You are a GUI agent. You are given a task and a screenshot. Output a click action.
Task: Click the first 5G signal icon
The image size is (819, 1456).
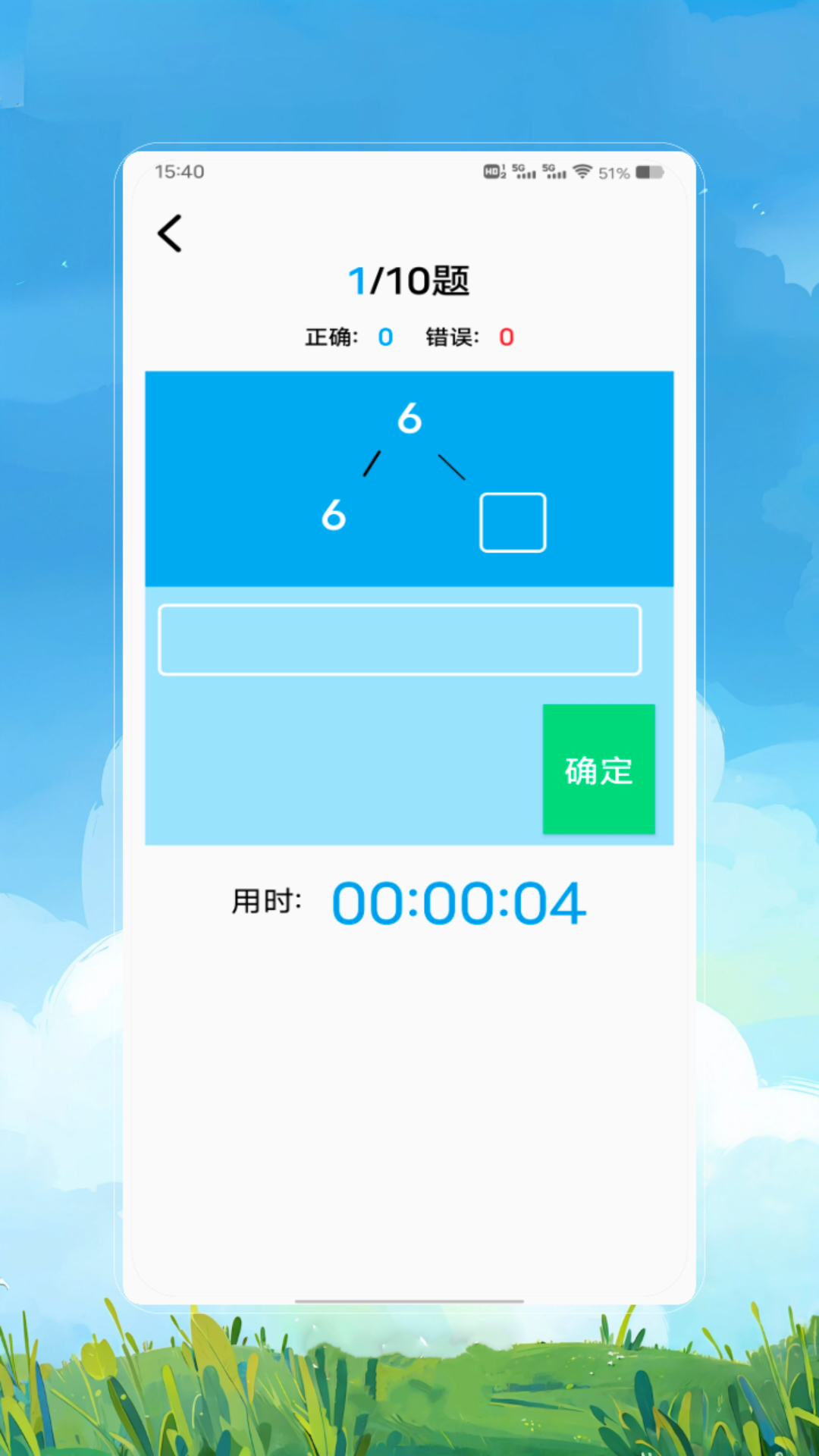[x=523, y=173]
